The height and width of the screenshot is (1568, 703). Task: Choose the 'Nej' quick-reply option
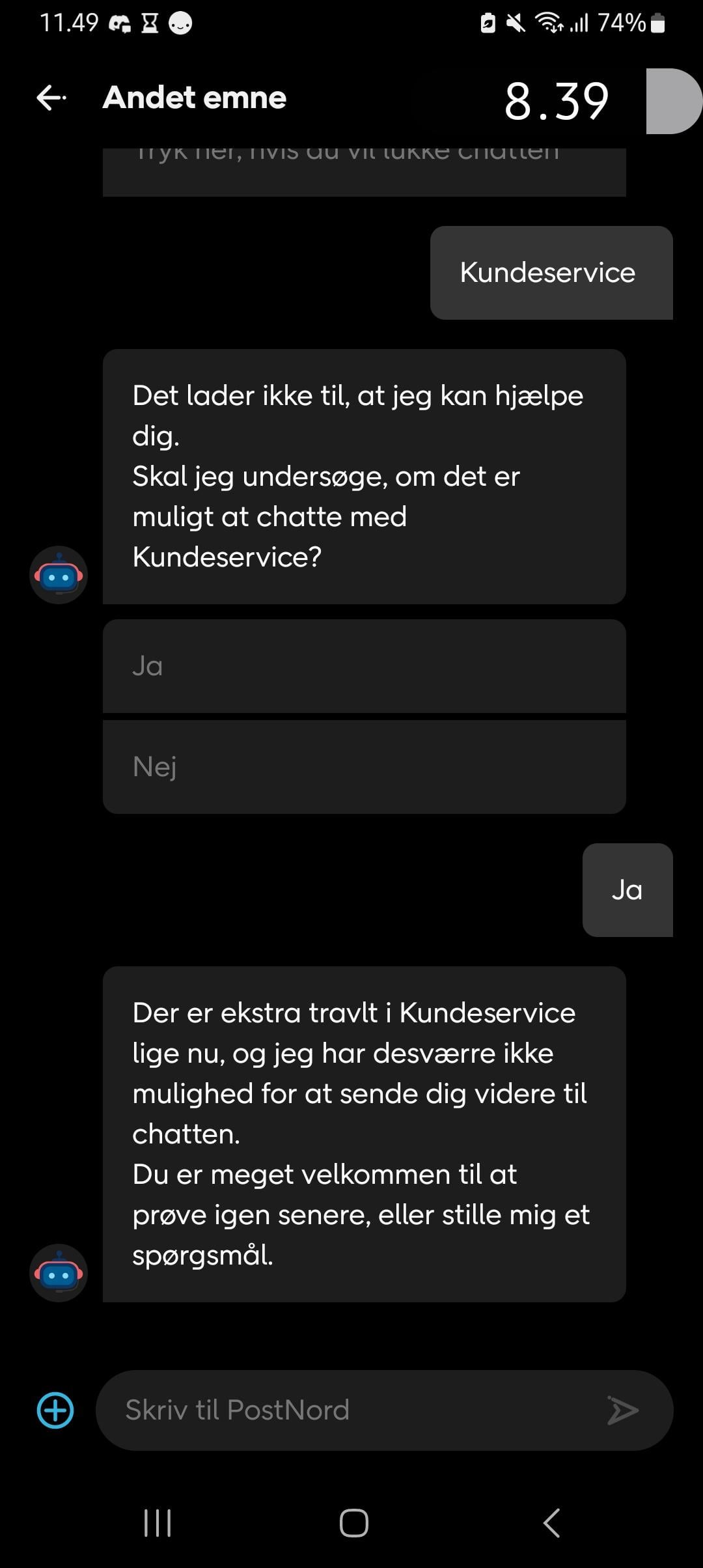click(364, 767)
